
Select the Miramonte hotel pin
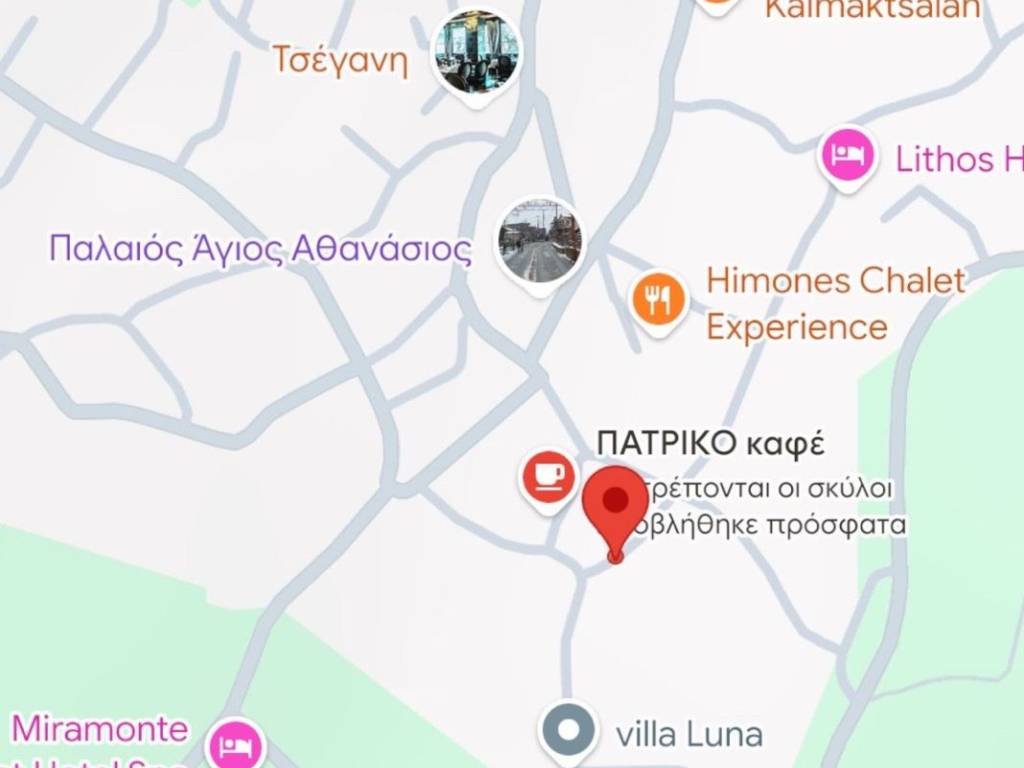(x=235, y=745)
